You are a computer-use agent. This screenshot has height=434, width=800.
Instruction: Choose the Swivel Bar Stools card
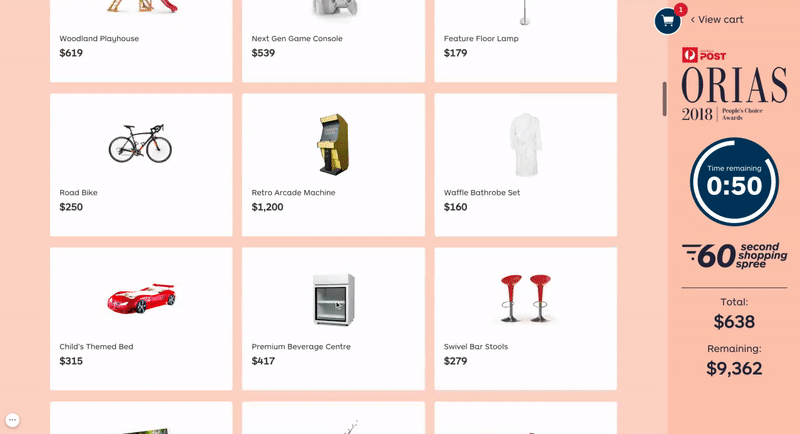pos(525,318)
